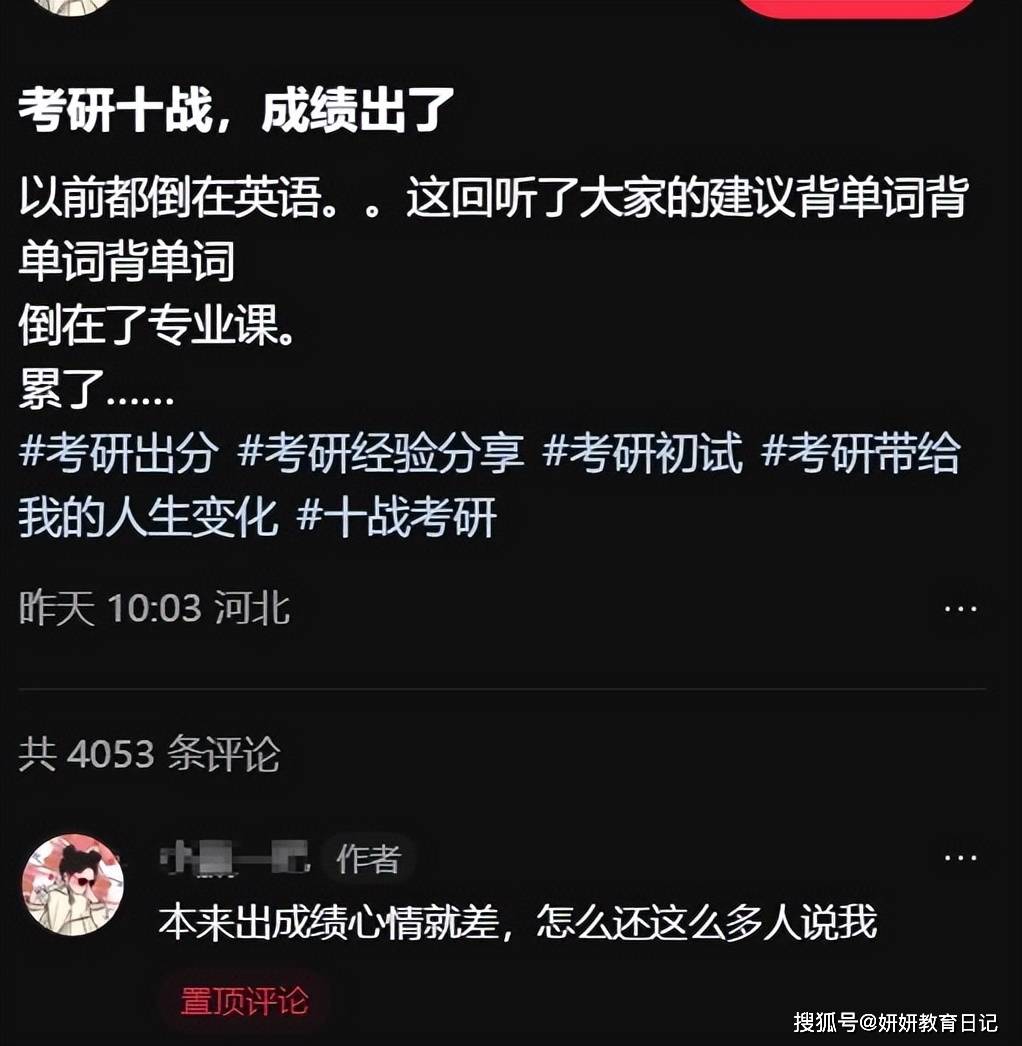View the #考研初试 hashtag page

(x=642, y=455)
